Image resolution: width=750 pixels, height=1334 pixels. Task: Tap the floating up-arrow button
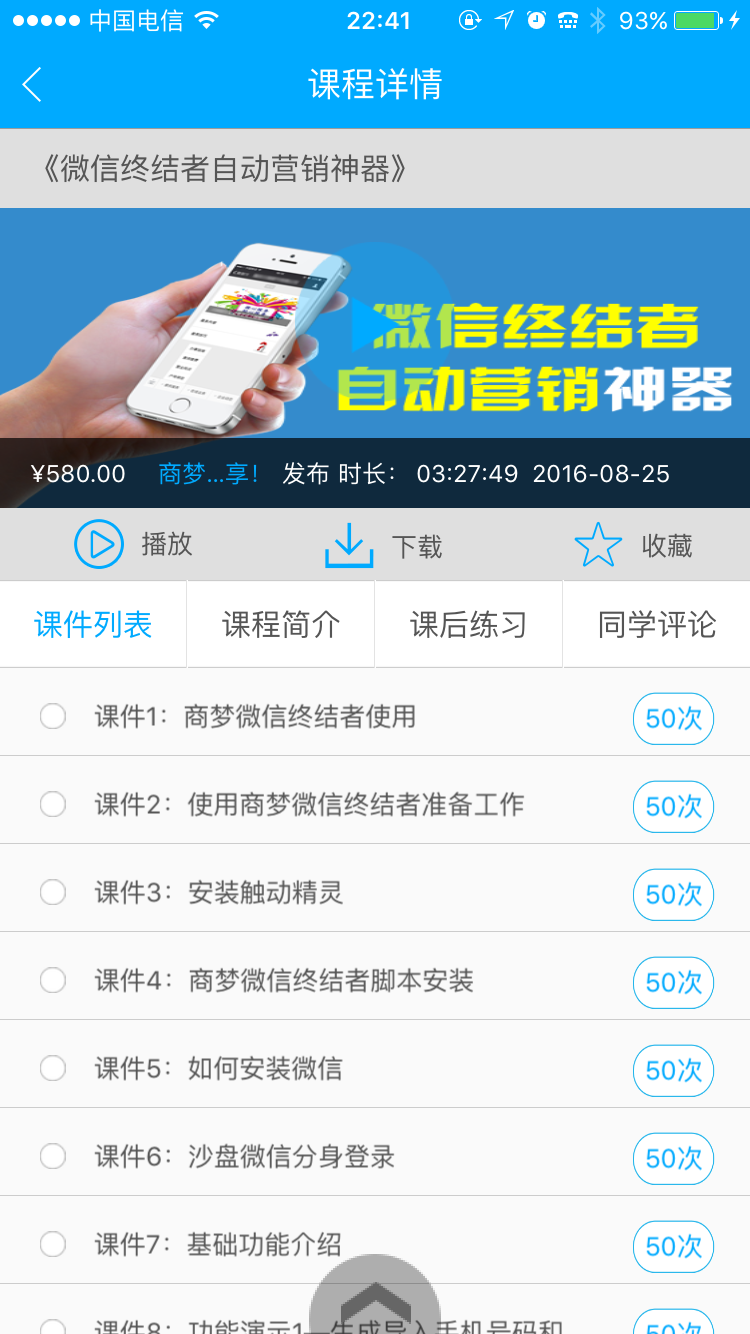point(375,1300)
